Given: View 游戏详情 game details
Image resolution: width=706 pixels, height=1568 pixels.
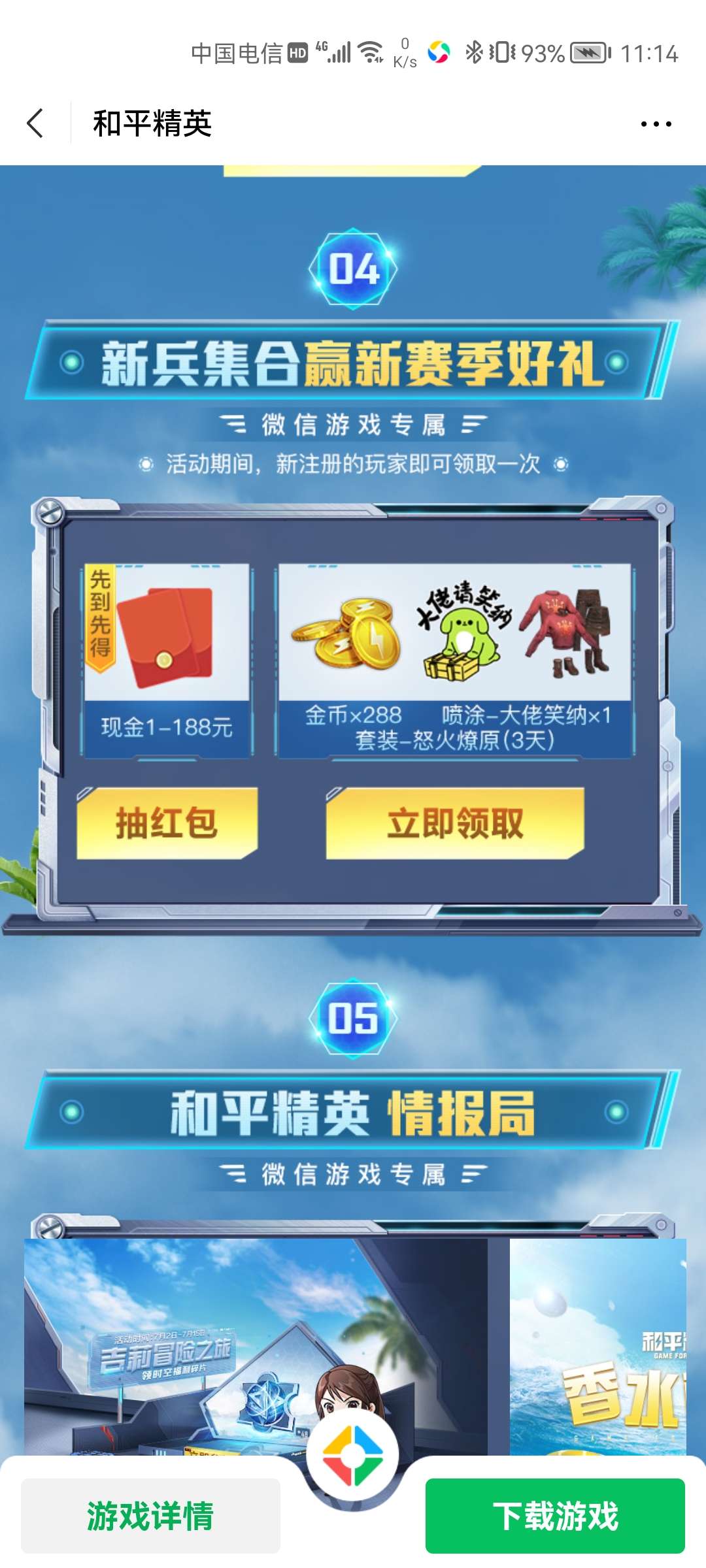Looking at the screenshot, I should click(x=150, y=1516).
